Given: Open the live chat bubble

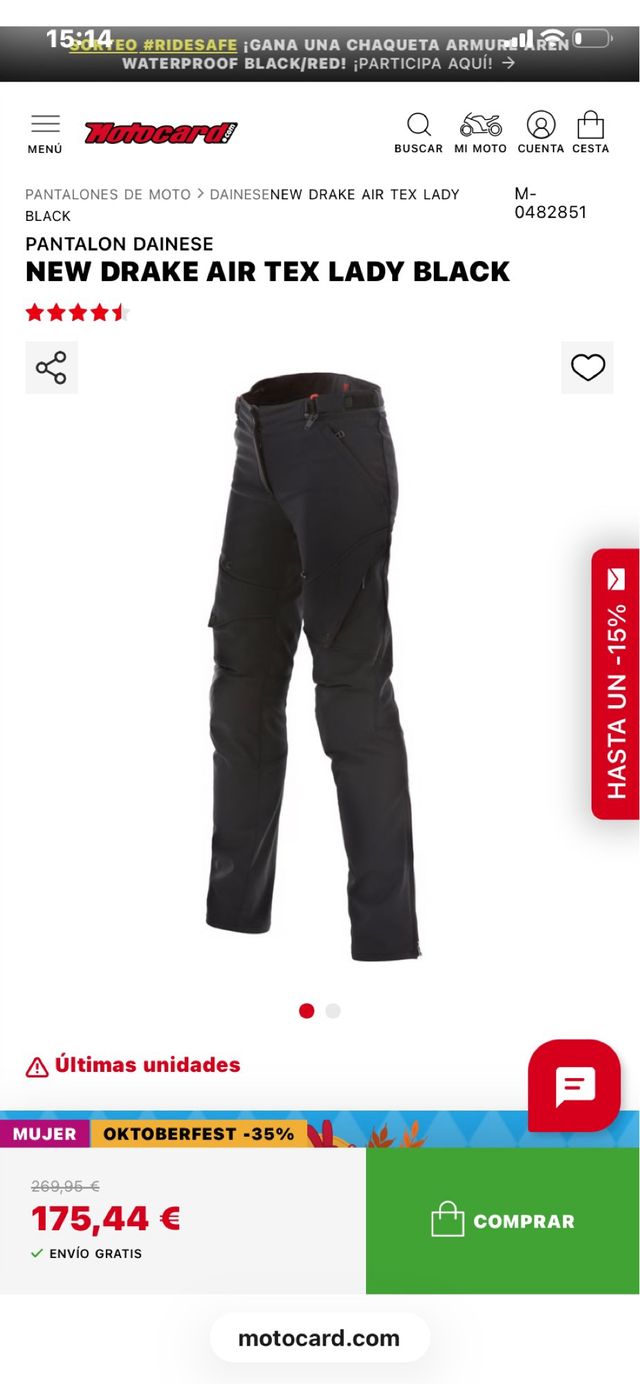Looking at the screenshot, I should coord(574,1086).
